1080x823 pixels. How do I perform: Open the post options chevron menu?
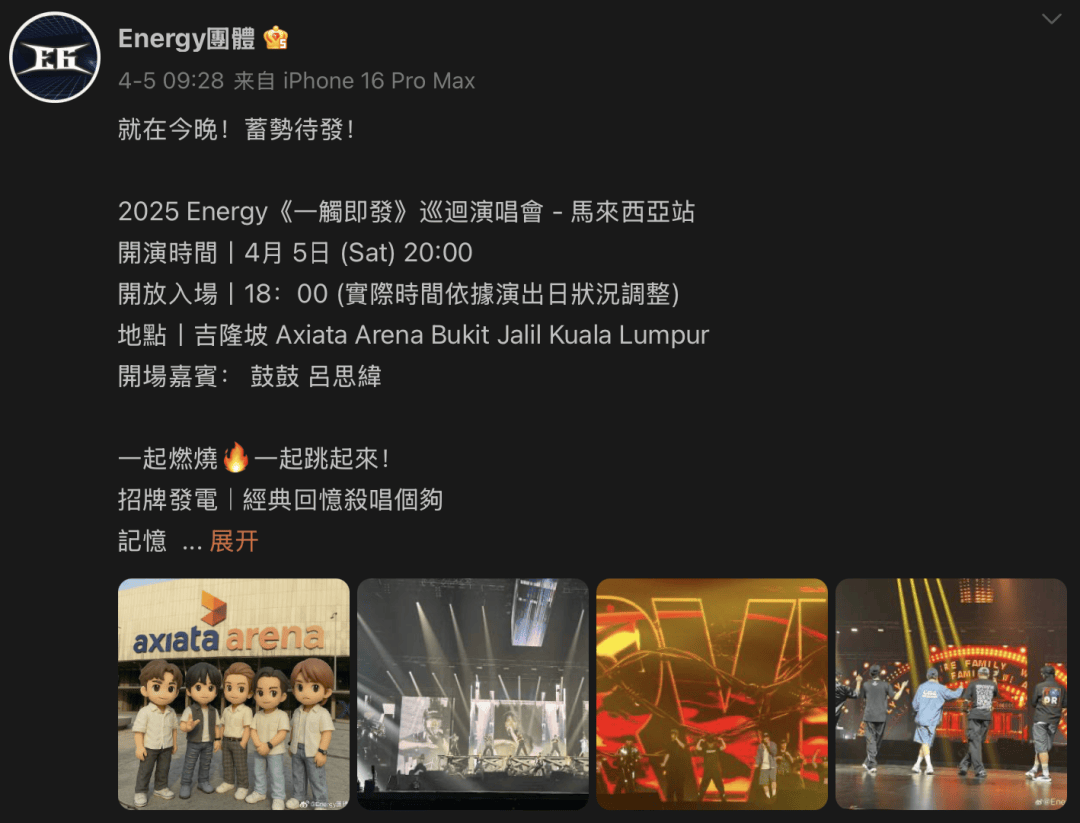click(1051, 19)
